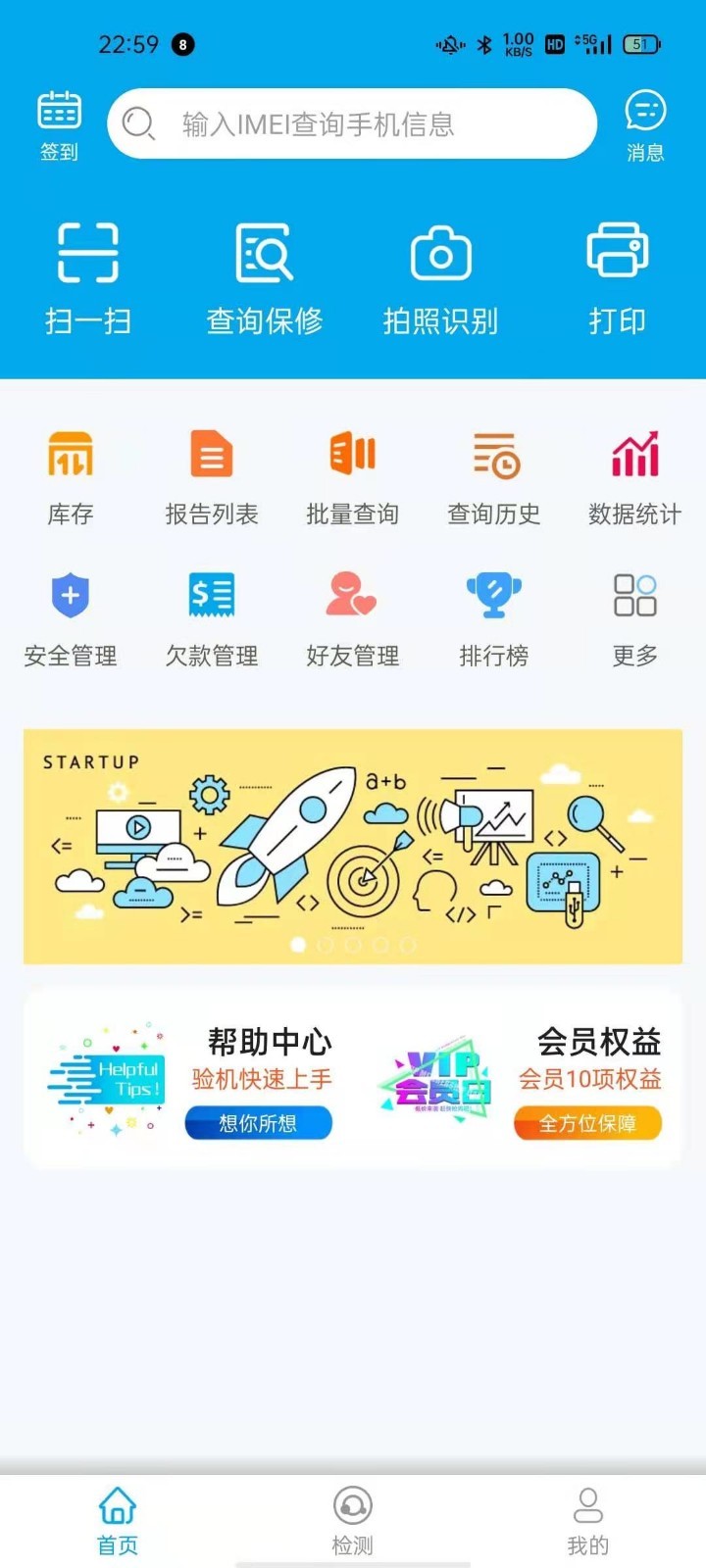Image resolution: width=706 pixels, height=1568 pixels.
Task: Tap the IMEI search input field
Action: point(353,124)
